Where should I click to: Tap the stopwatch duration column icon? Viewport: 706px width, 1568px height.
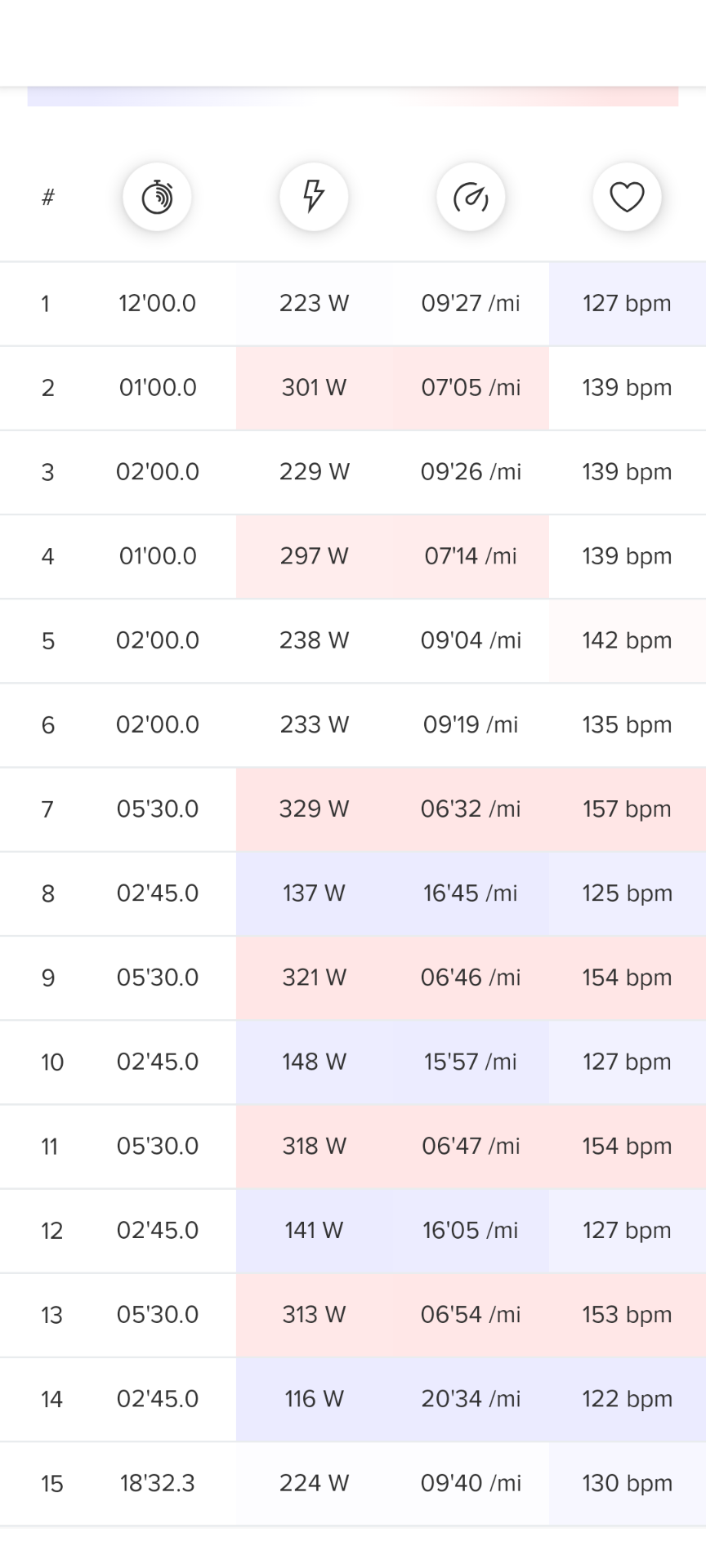click(157, 197)
